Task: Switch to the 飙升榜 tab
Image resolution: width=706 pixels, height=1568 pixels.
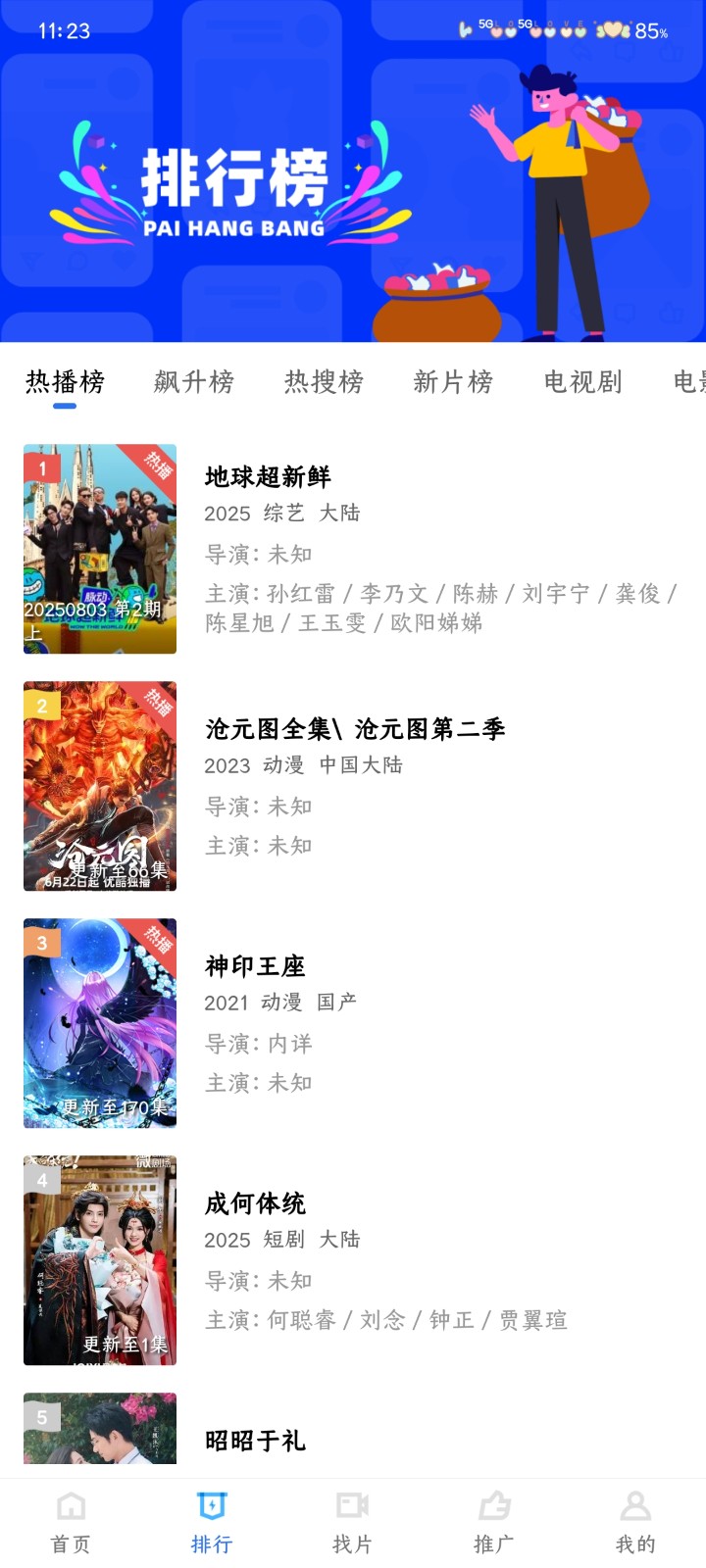Action: 192,382
